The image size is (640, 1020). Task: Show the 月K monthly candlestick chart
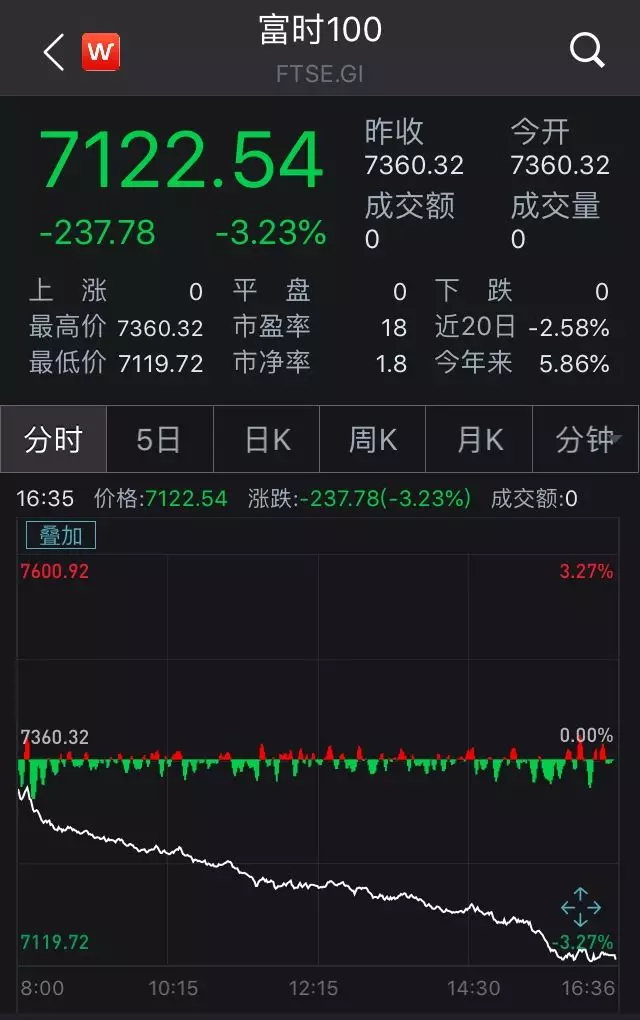[x=480, y=440]
